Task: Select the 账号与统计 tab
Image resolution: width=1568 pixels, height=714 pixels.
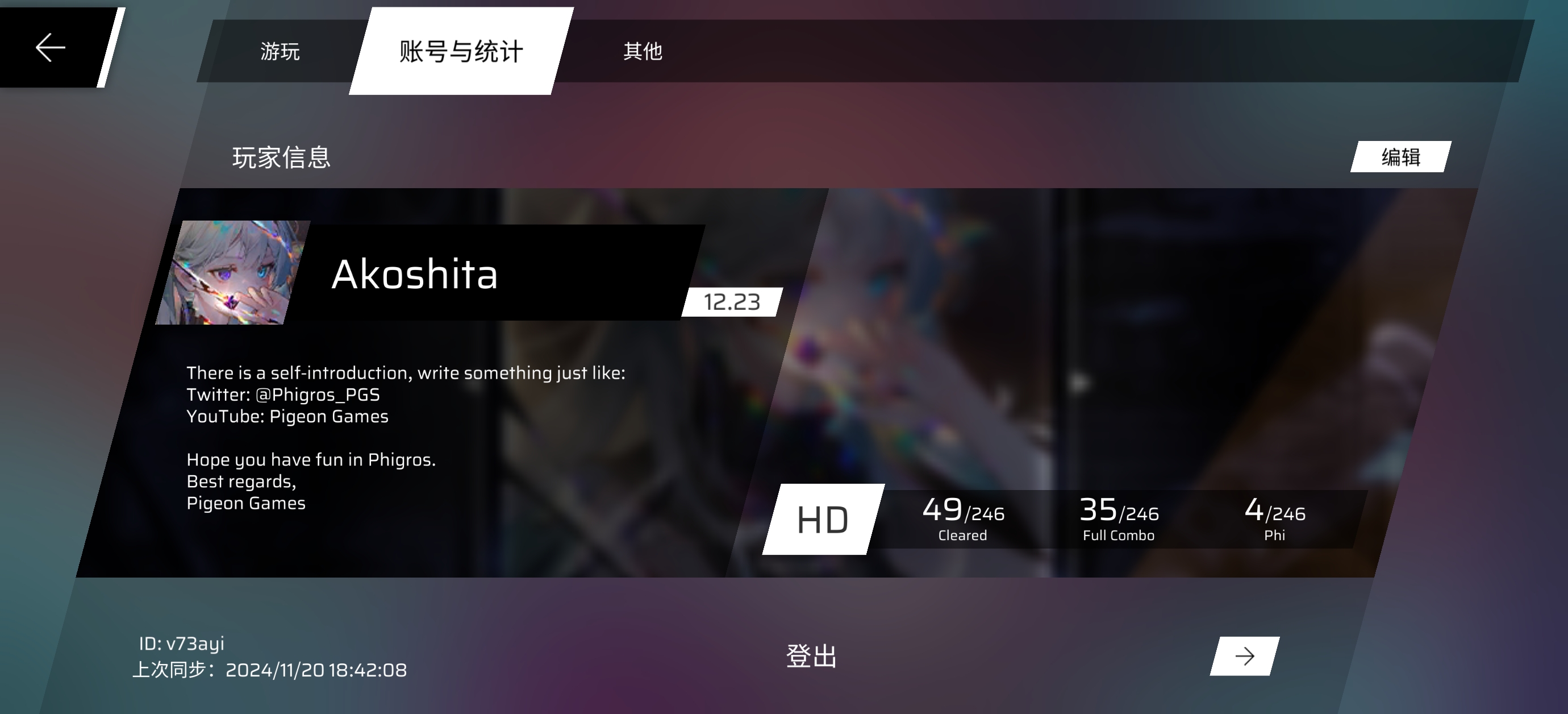Action: pos(461,51)
